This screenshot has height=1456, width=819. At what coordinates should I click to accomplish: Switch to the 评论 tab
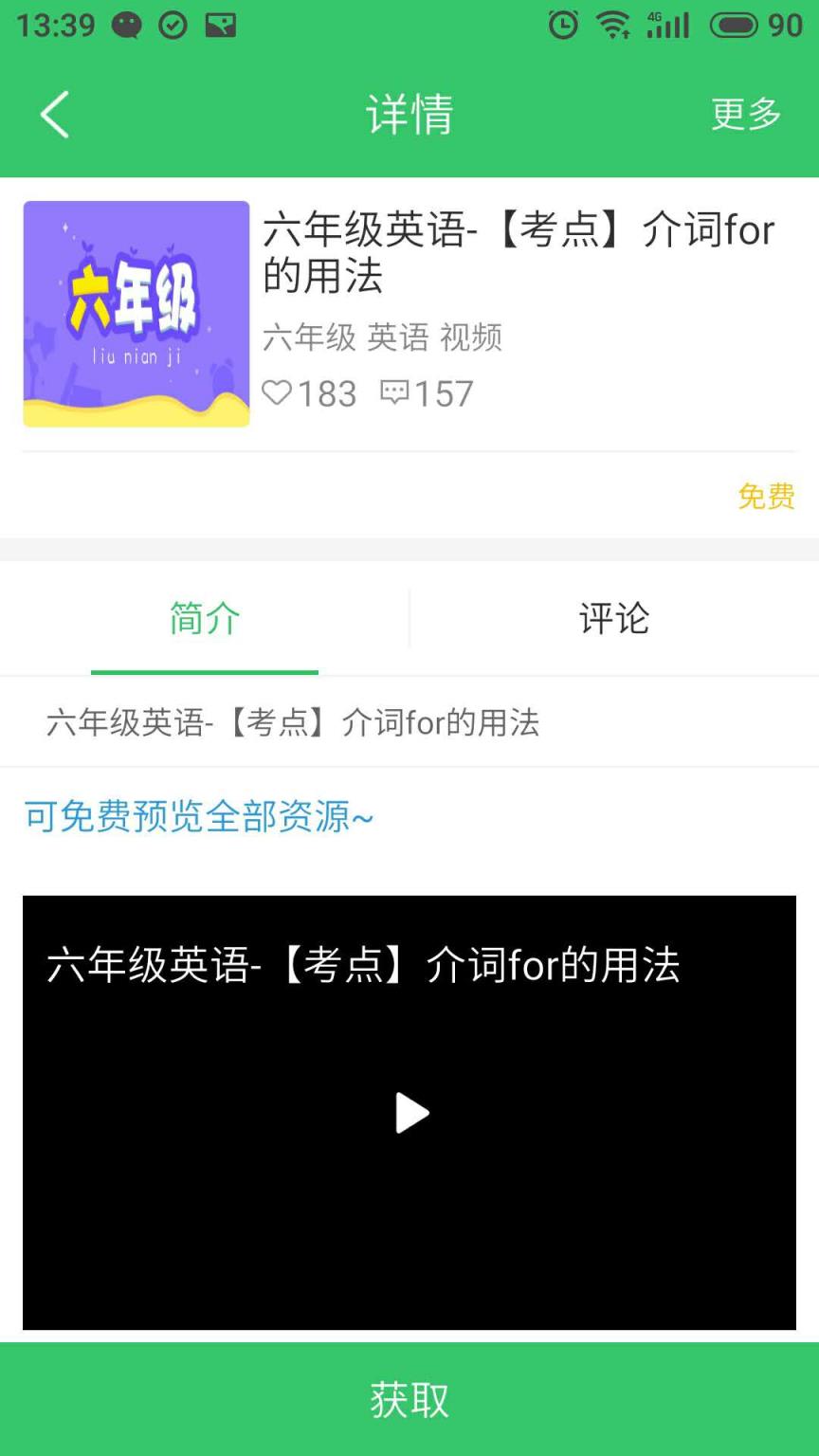(614, 617)
